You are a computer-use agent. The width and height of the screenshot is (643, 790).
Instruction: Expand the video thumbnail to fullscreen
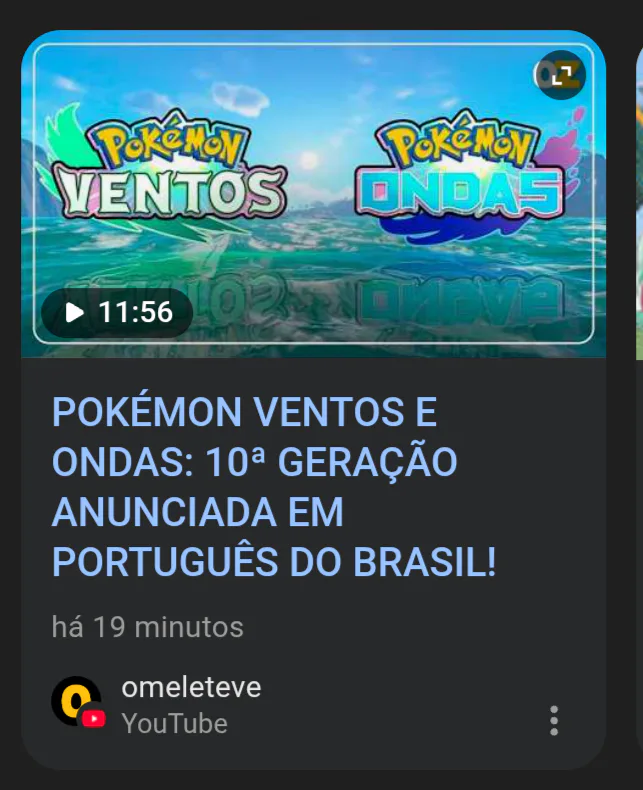coord(561,75)
